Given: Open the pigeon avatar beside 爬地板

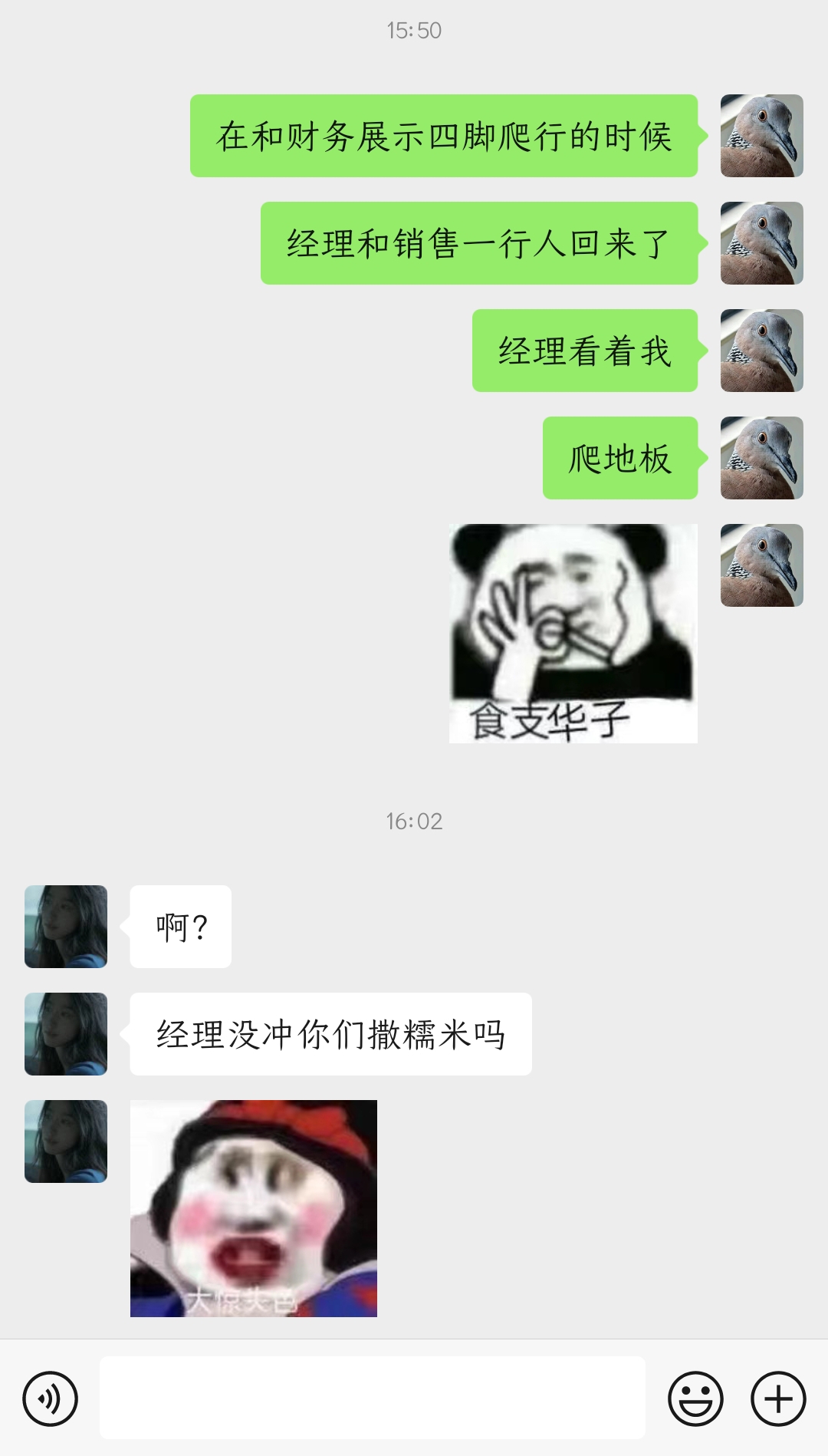Looking at the screenshot, I should tap(761, 458).
